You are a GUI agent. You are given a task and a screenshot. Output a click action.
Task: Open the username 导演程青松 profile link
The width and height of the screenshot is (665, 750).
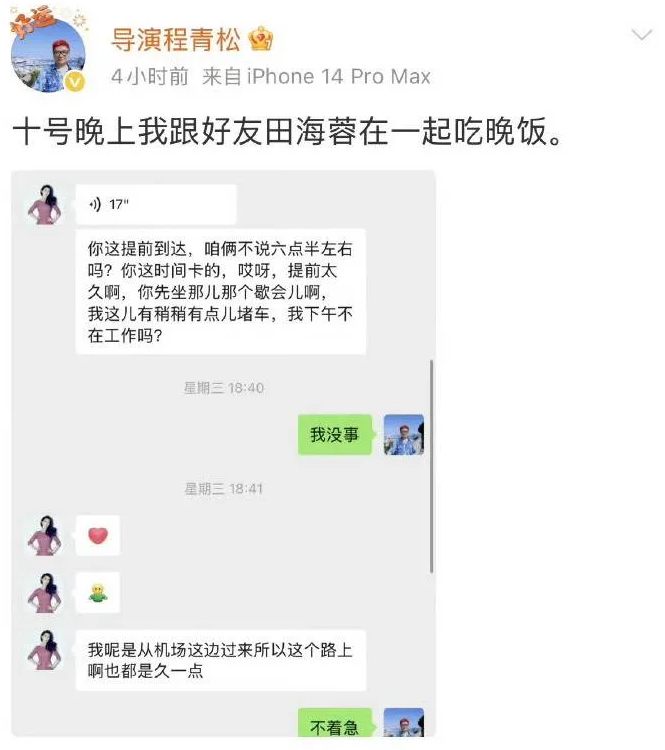tap(175, 41)
